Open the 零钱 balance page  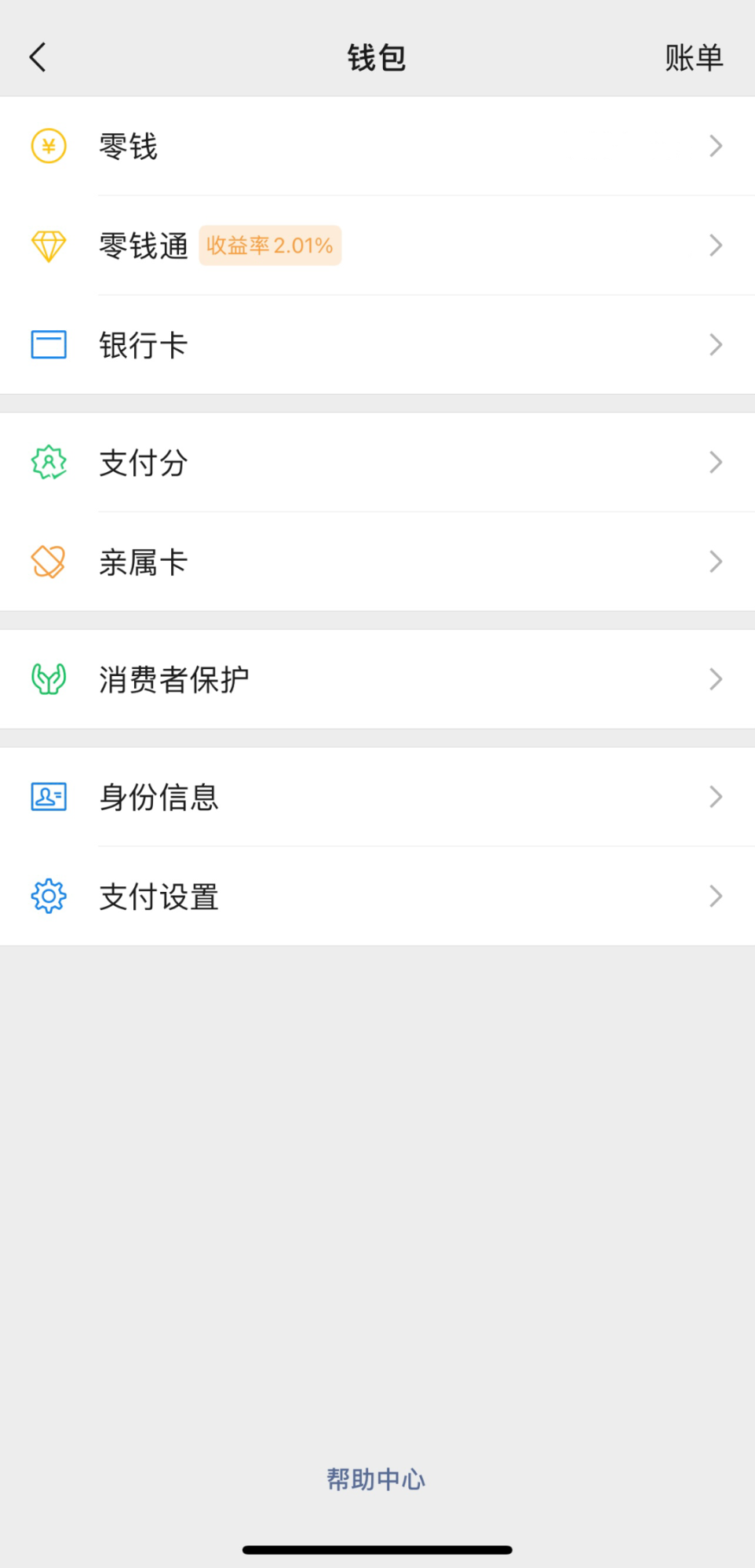click(130, 146)
